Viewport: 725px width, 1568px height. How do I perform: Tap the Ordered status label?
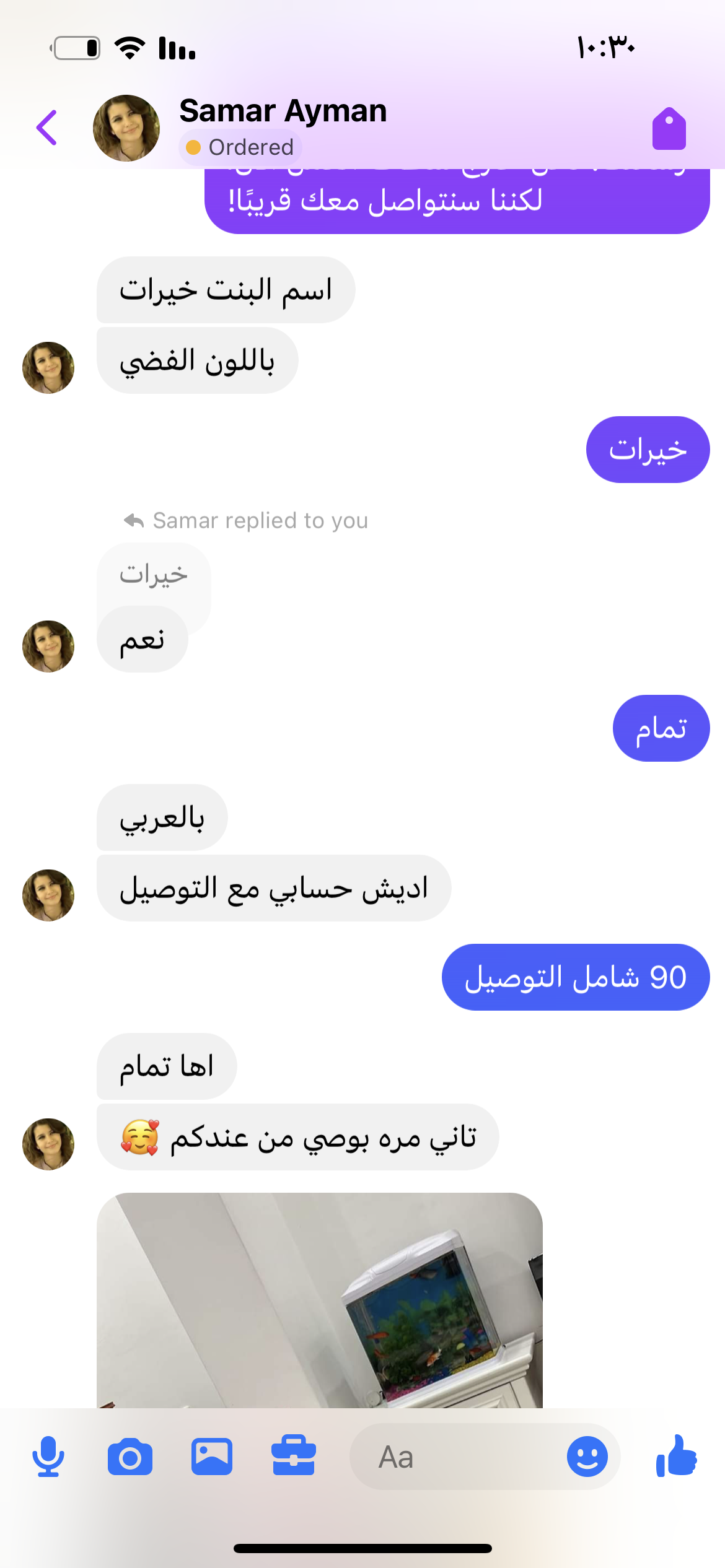click(x=240, y=147)
